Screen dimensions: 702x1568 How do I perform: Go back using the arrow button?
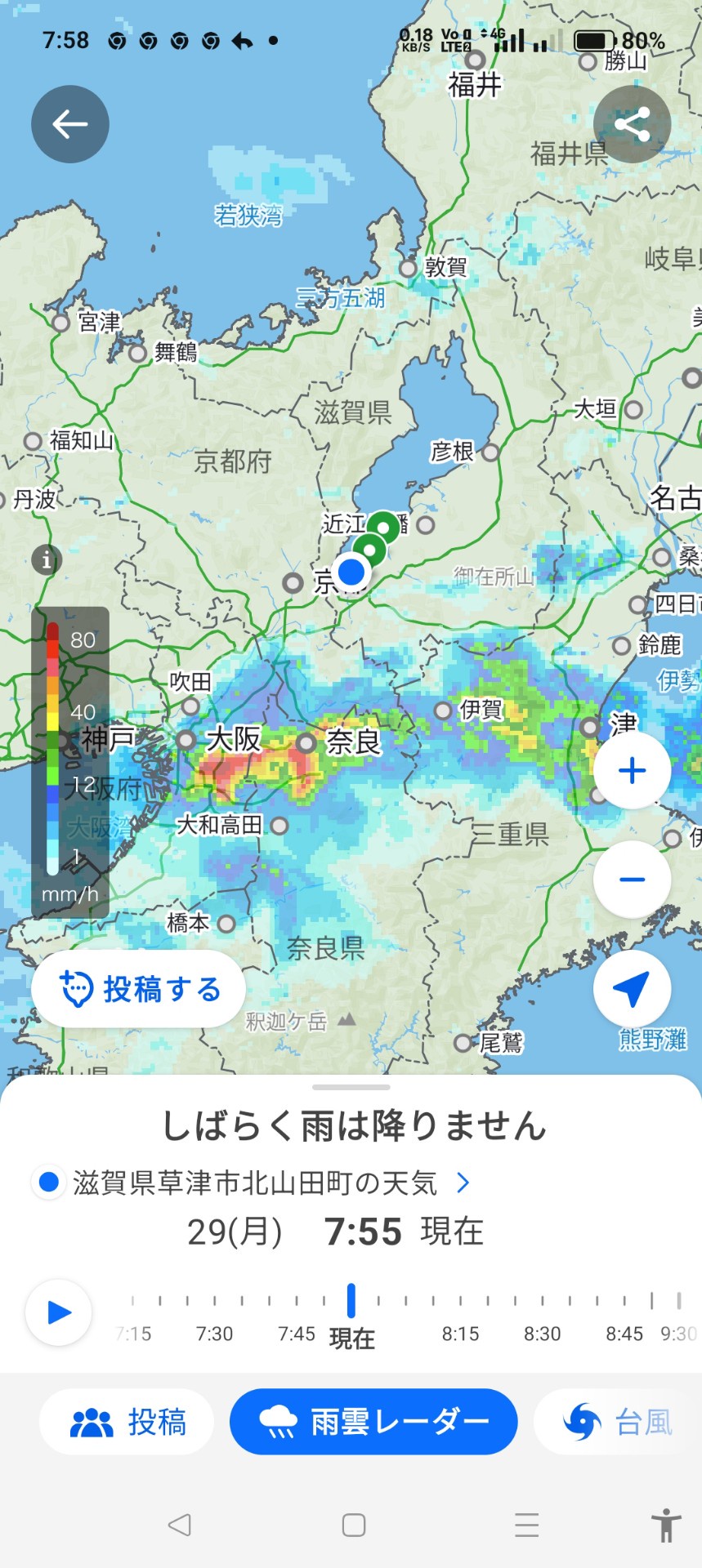coord(70,124)
